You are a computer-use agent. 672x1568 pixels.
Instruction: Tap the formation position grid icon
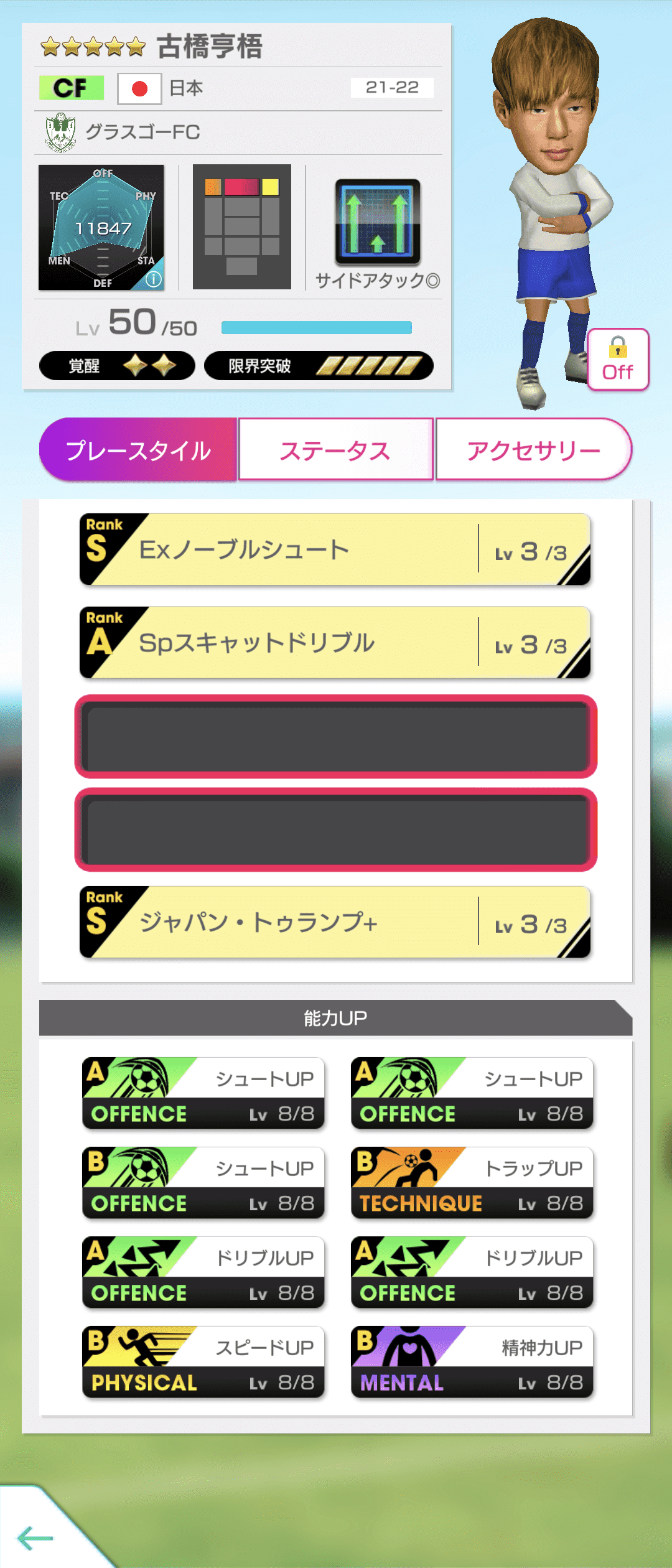click(x=241, y=227)
